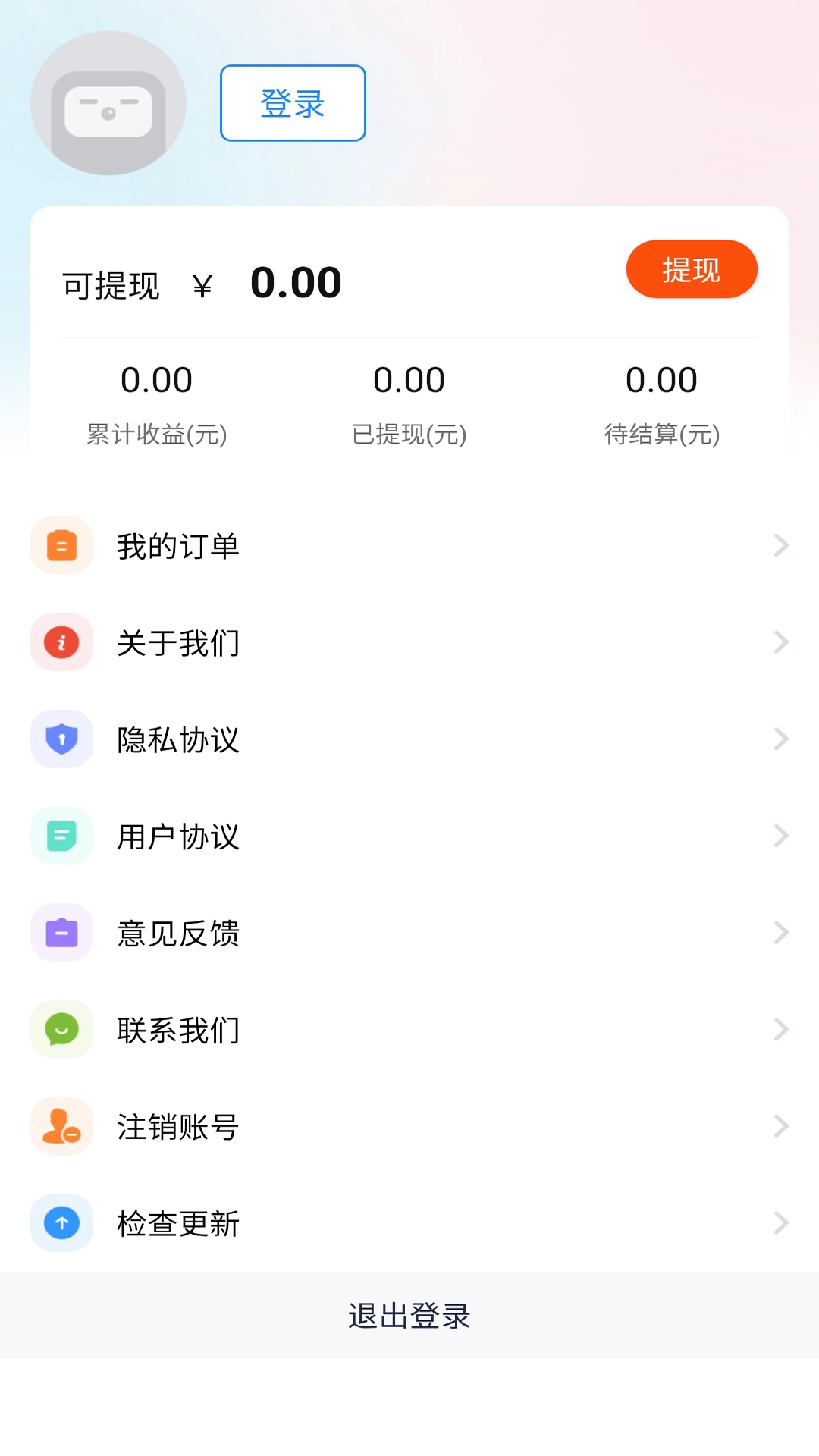This screenshot has height=1456, width=819.
Task: Click the My Orders clipboard icon
Action: (x=61, y=545)
